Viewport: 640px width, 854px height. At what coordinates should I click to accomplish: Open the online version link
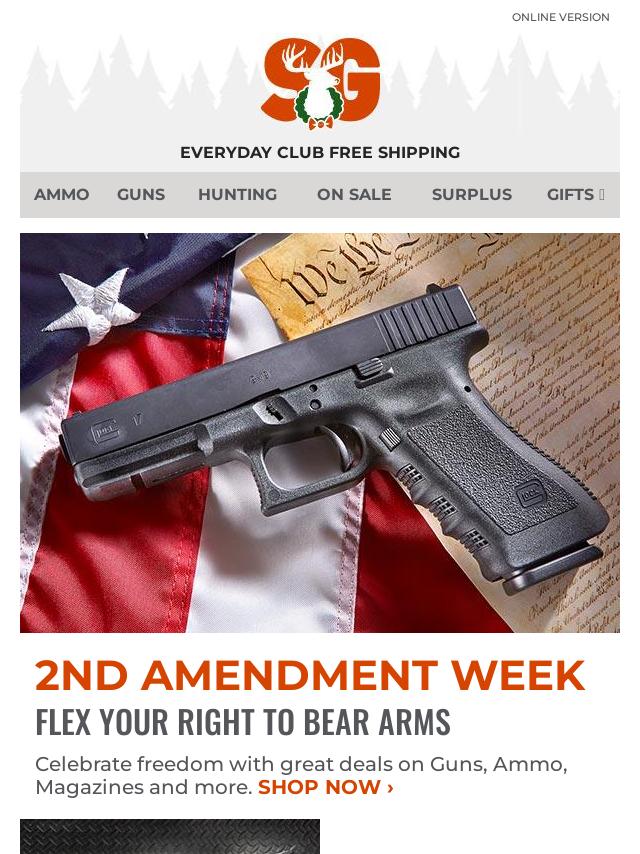[560, 17]
